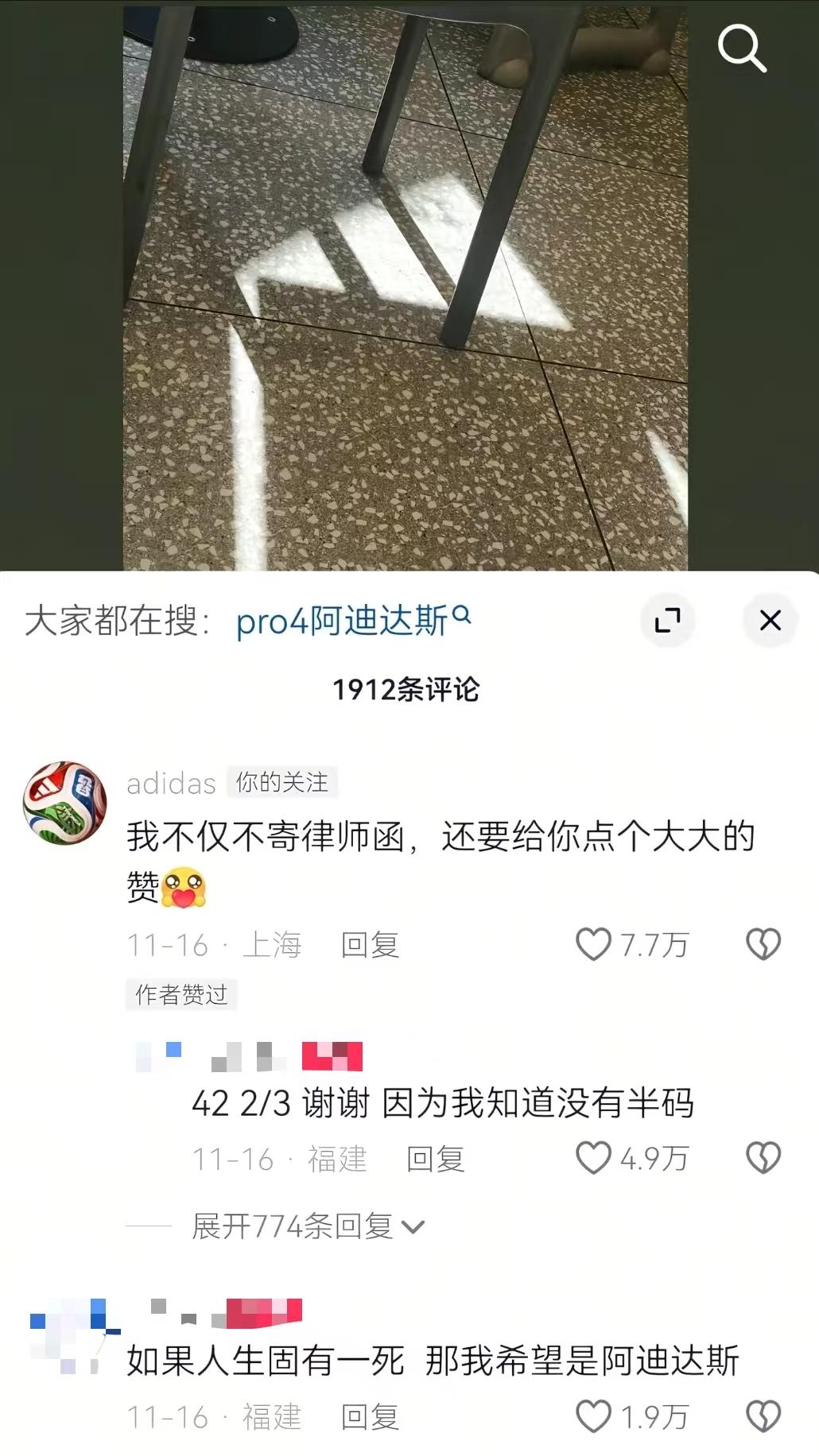Close the comments panel
819x1456 pixels.
coord(770,620)
